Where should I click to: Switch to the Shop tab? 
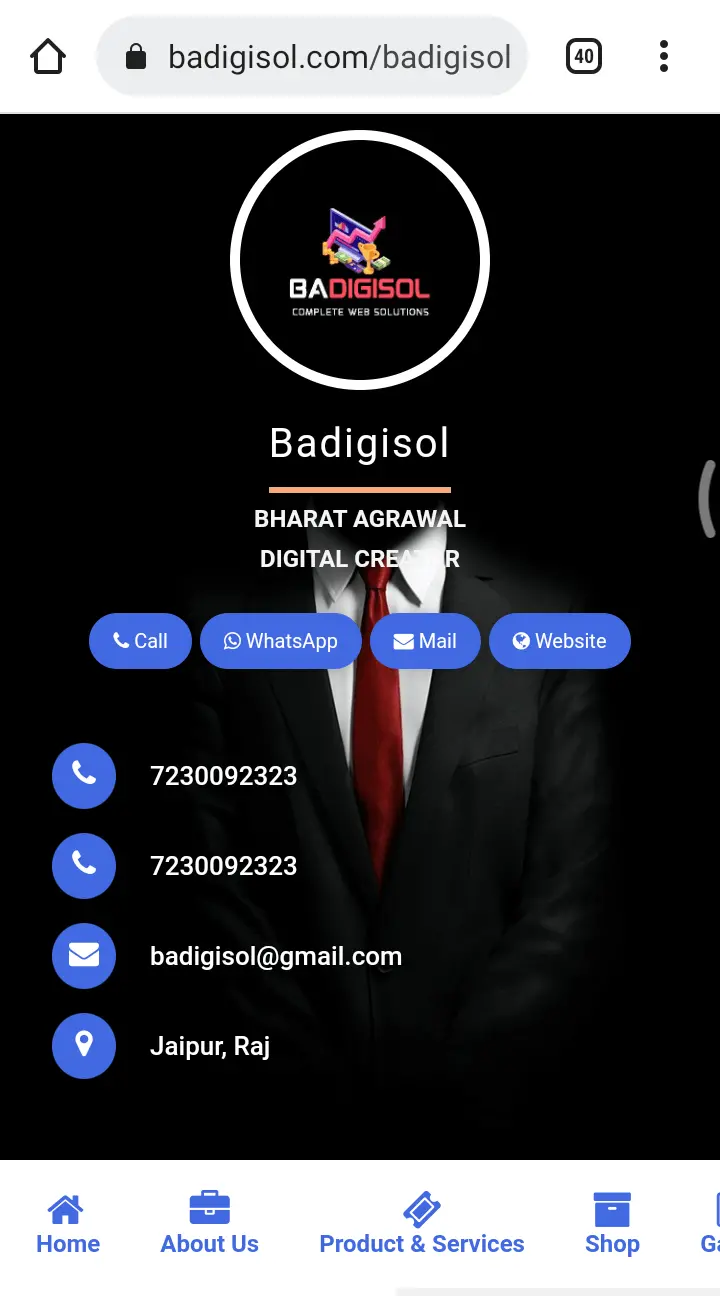(612, 1225)
